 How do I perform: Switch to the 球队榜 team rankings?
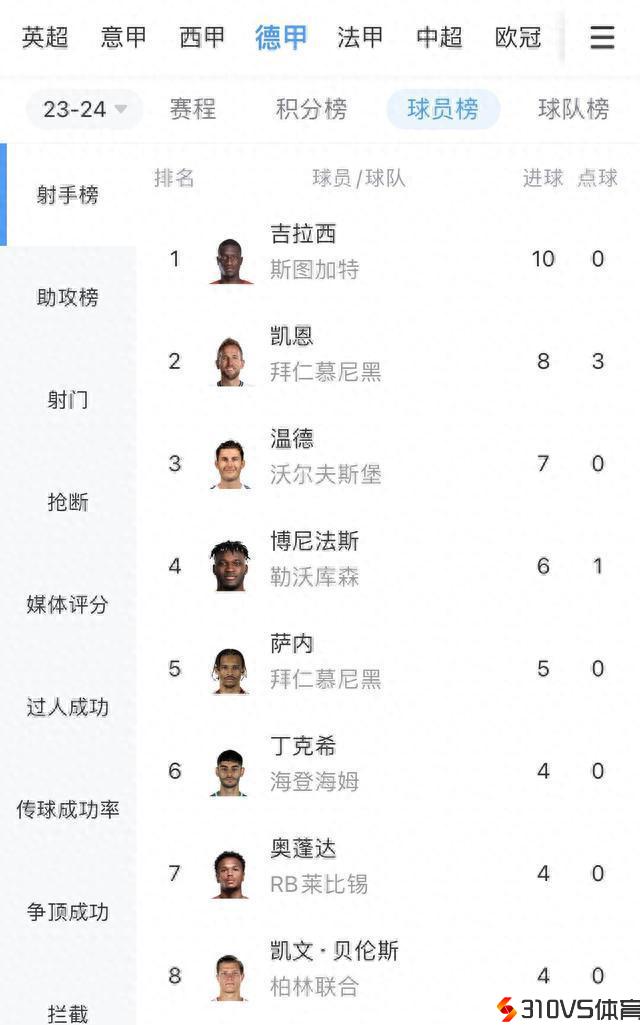[x=573, y=109]
